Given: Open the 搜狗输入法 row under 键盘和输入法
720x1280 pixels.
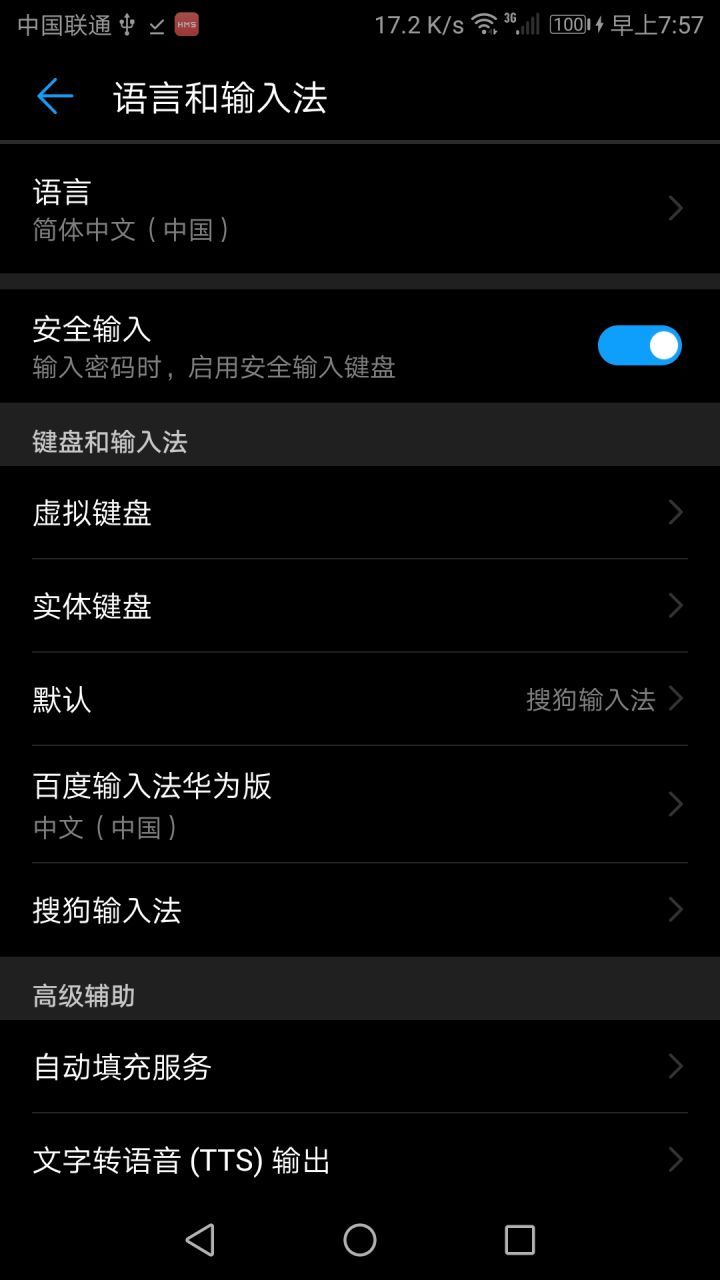Looking at the screenshot, I should (x=360, y=910).
